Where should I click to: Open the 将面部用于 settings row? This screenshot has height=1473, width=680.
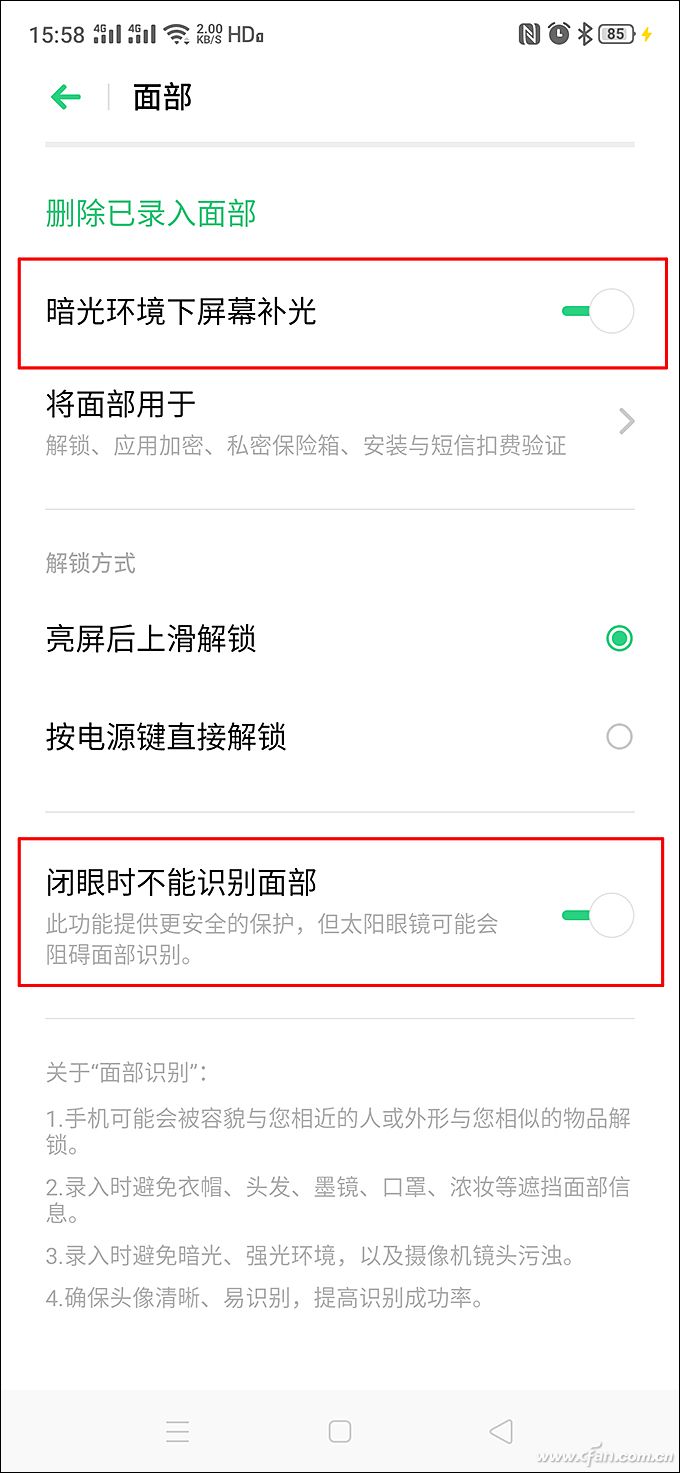point(340,421)
